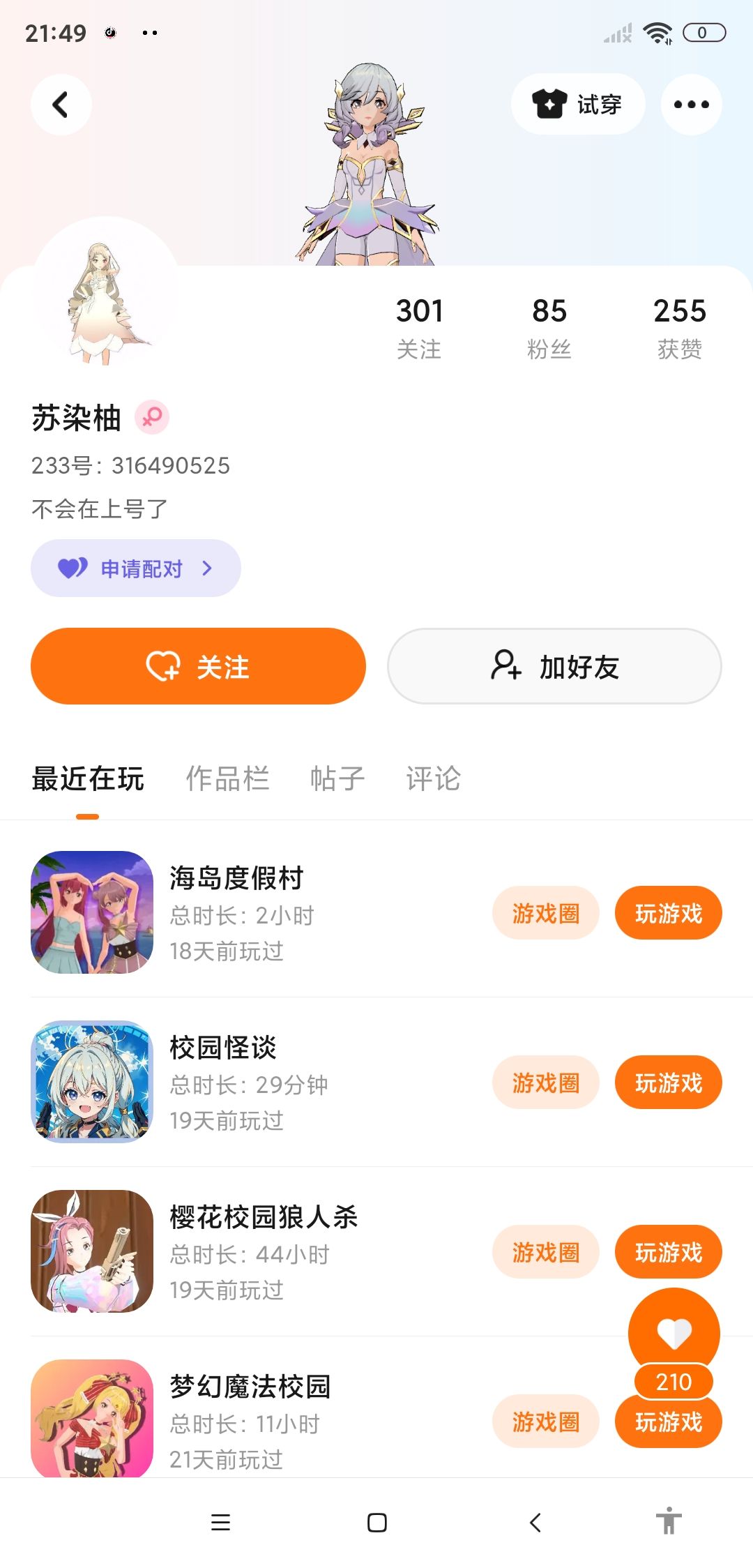This screenshot has width=753, height=1568.
Task: Switch to the 评论 tab
Action: pos(433,778)
